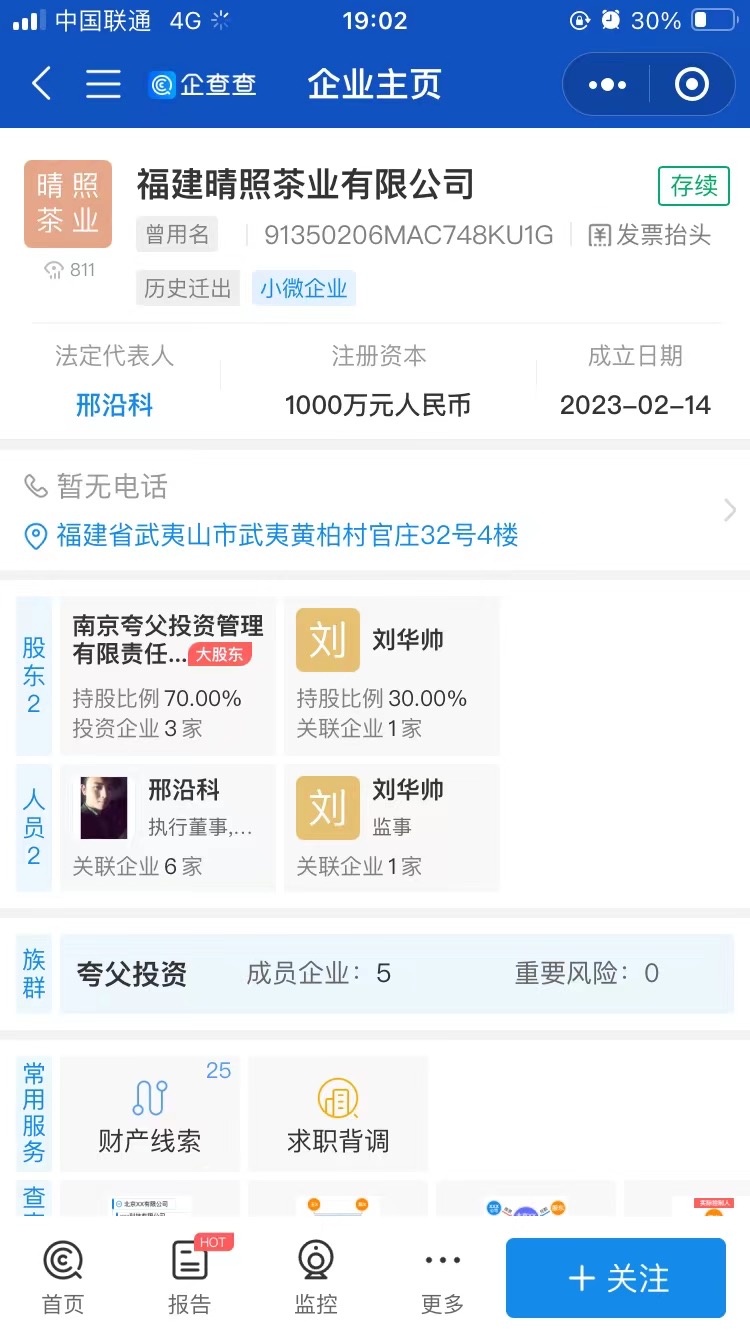Follow the company with the 关注 button
The height and width of the screenshot is (1334, 750).
(x=614, y=1277)
